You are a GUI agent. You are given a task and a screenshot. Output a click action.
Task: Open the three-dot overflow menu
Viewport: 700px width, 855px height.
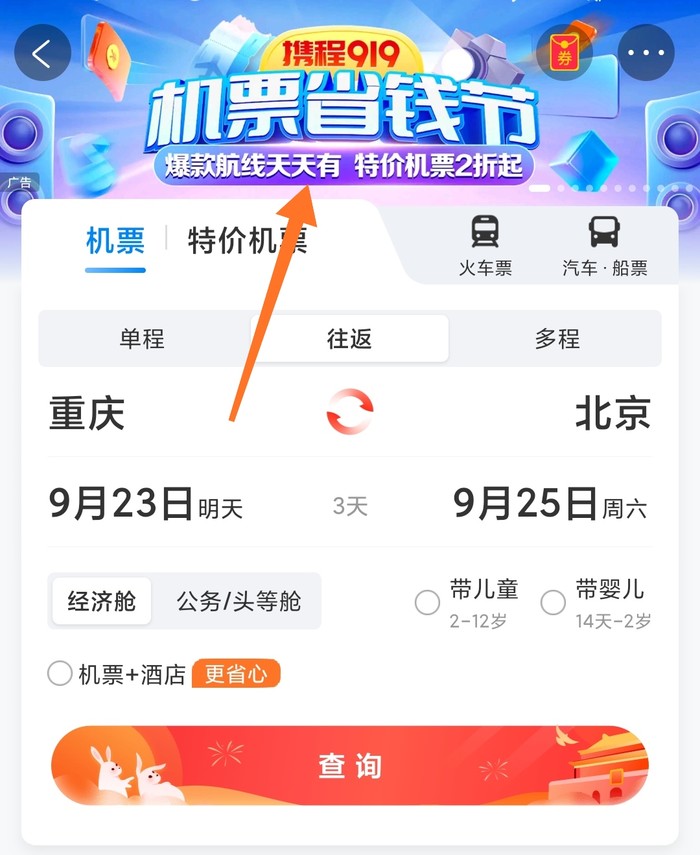click(646, 53)
